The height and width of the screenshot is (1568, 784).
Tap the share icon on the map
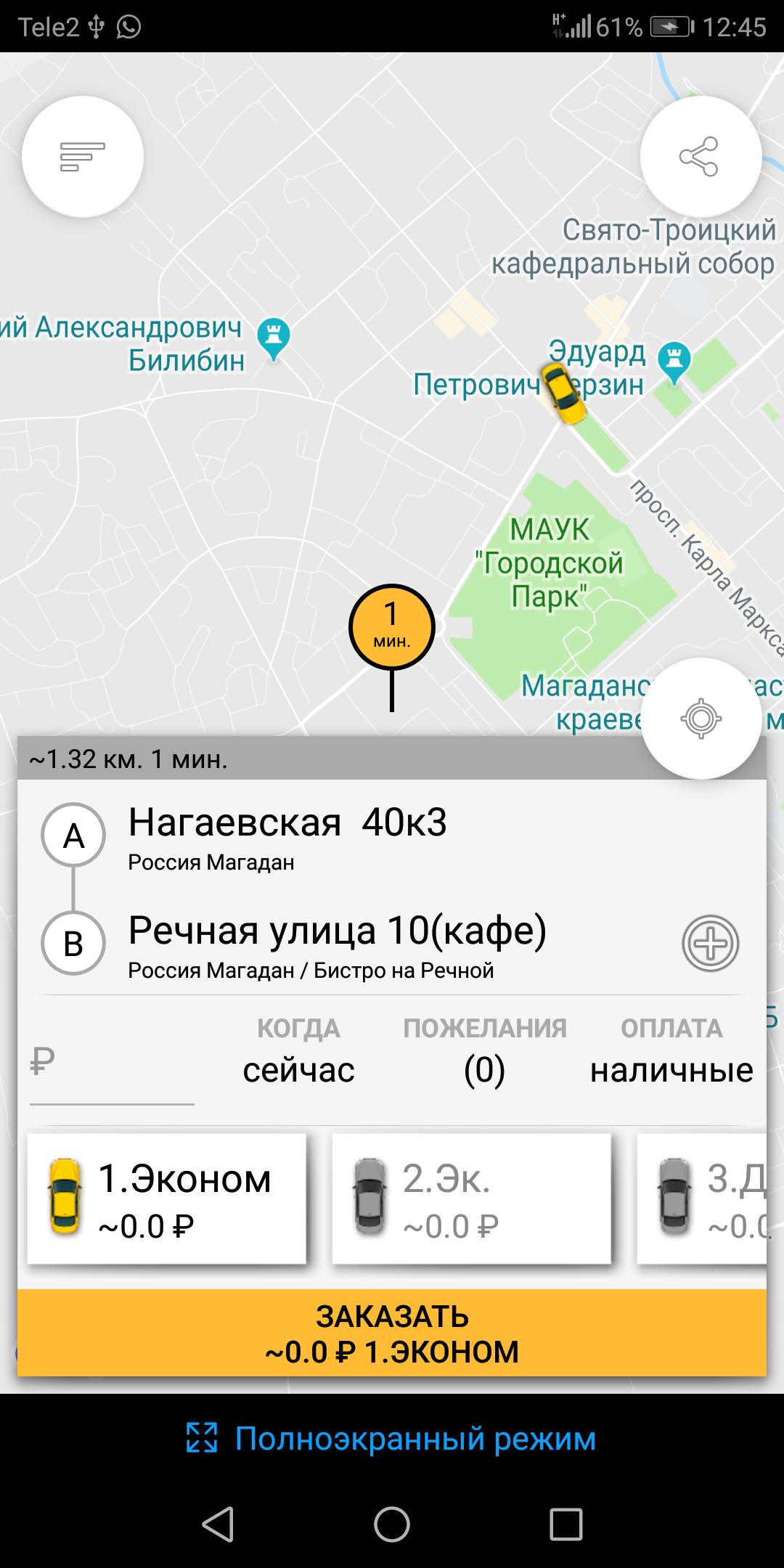[701, 157]
